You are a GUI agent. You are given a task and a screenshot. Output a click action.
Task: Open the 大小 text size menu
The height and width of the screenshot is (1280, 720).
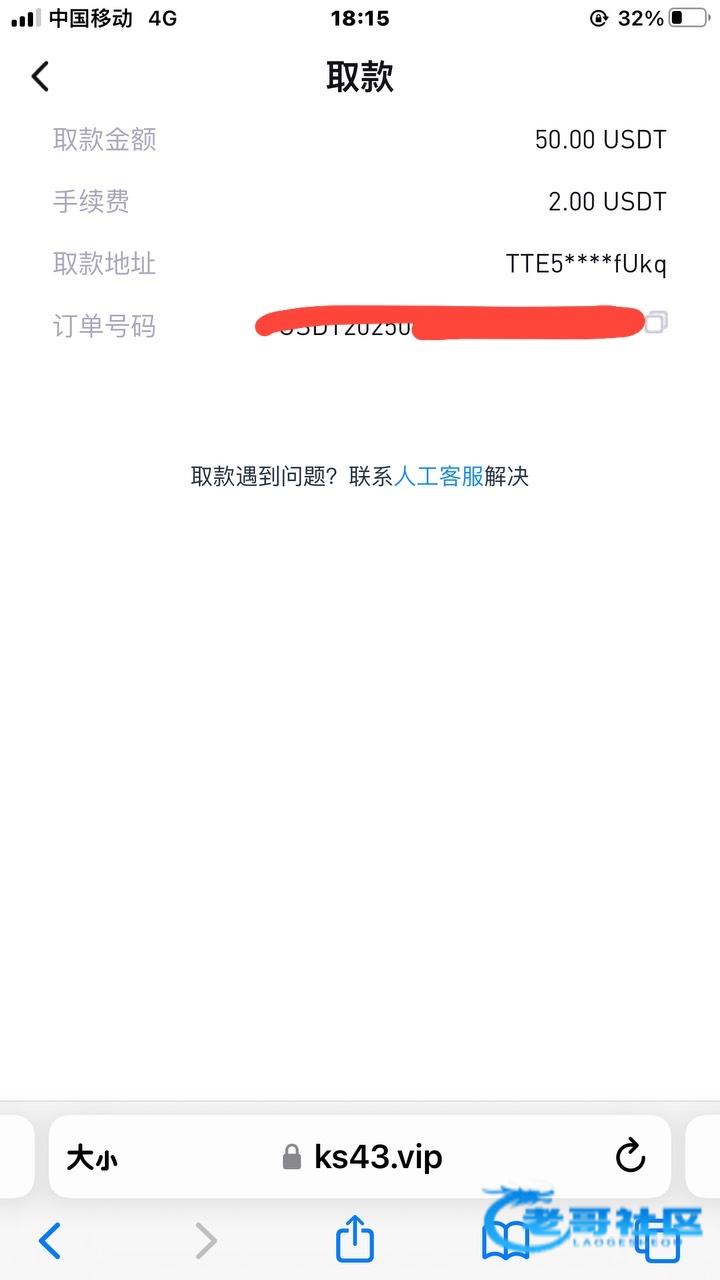[x=92, y=1158]
